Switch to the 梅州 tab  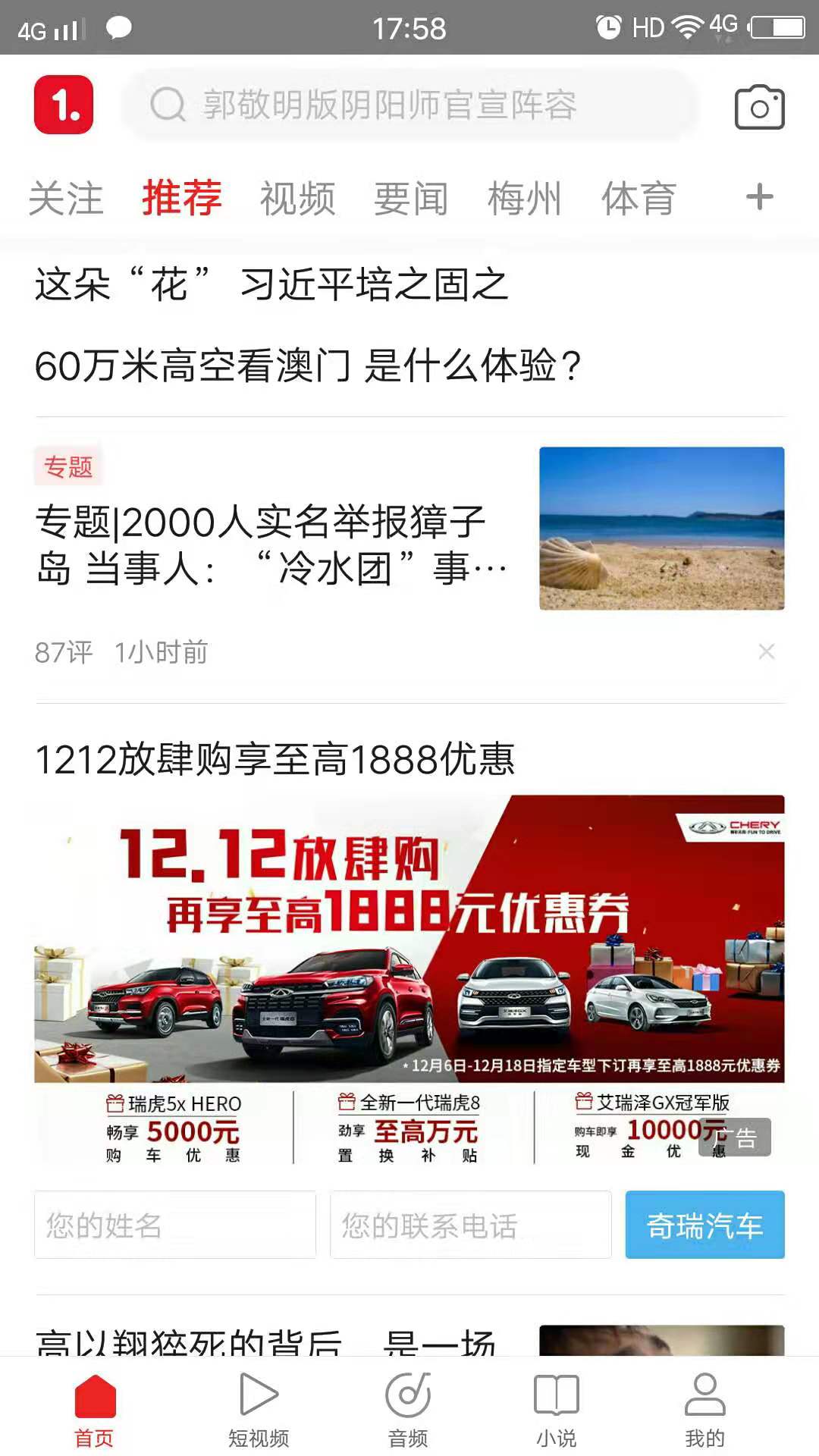point(523,198)
